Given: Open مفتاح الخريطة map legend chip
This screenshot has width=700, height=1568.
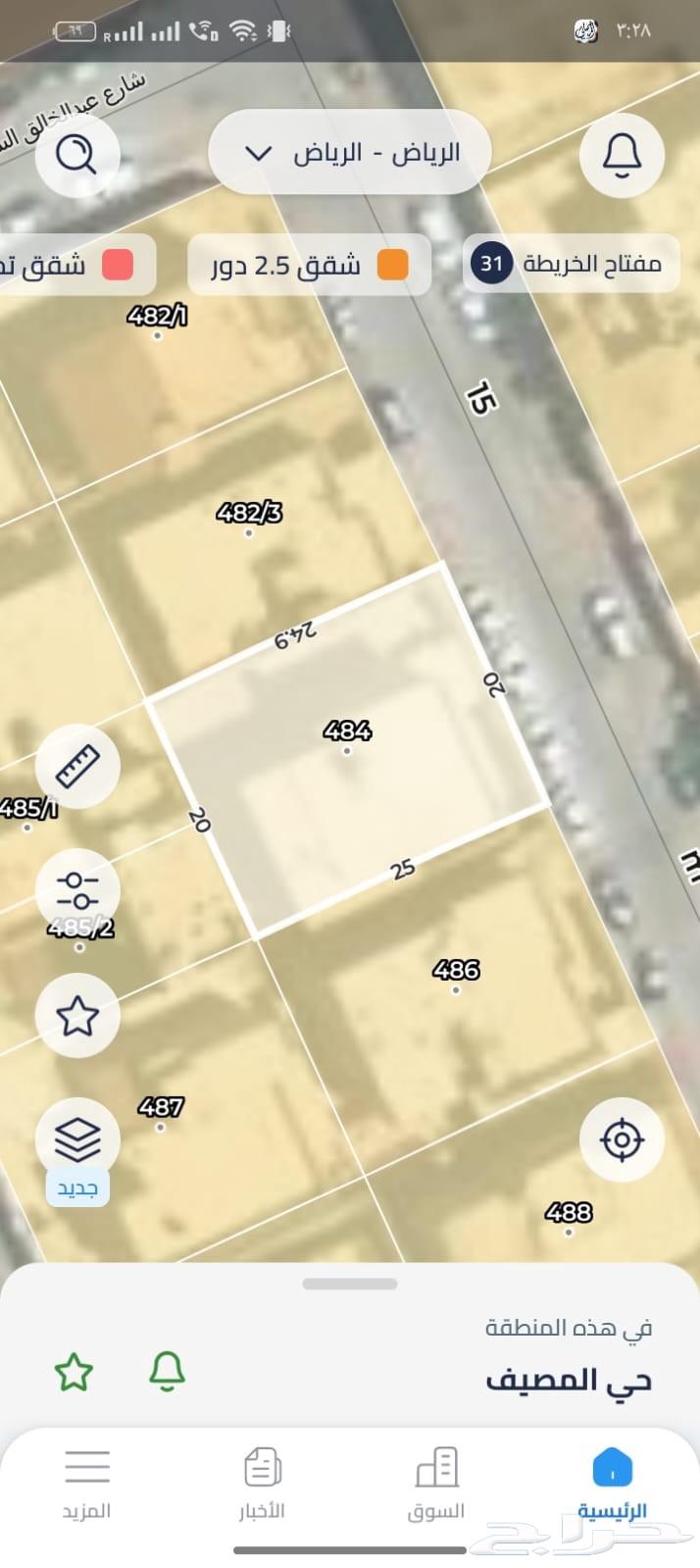Looking at the screenshot, I should (x=572, y=264).
